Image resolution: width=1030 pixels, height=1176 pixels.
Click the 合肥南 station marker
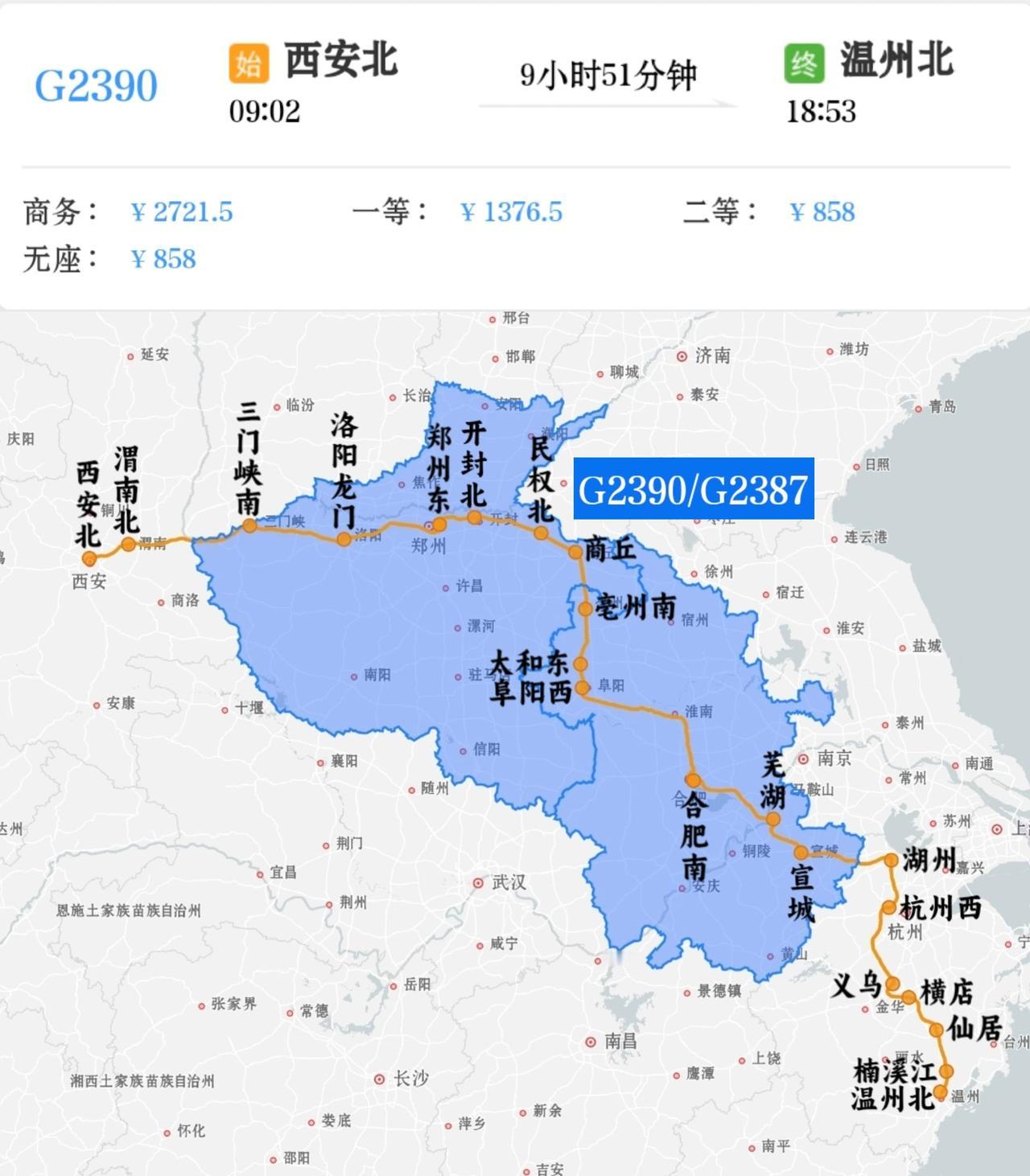[x=693, y=779]
